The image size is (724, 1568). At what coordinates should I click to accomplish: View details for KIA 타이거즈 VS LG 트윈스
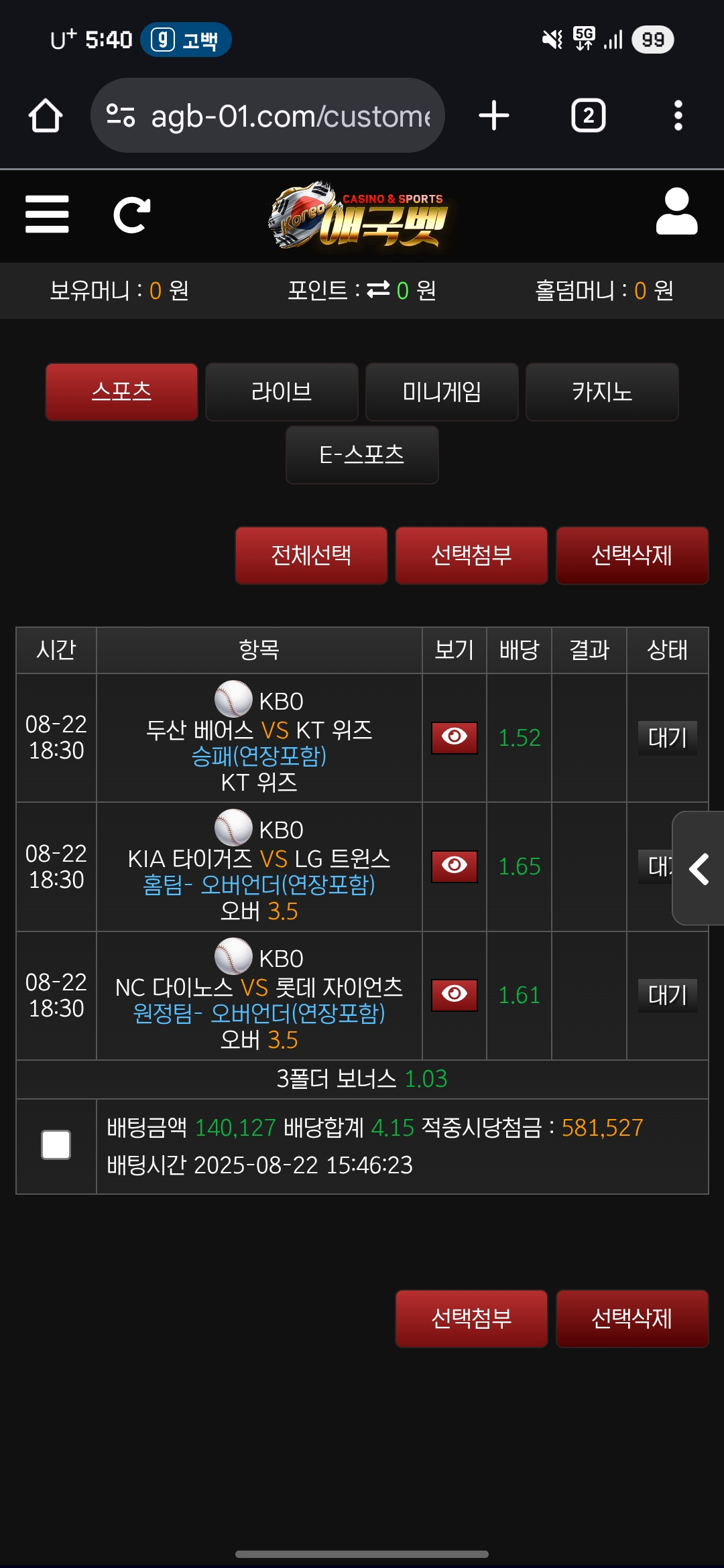[454, 866]
